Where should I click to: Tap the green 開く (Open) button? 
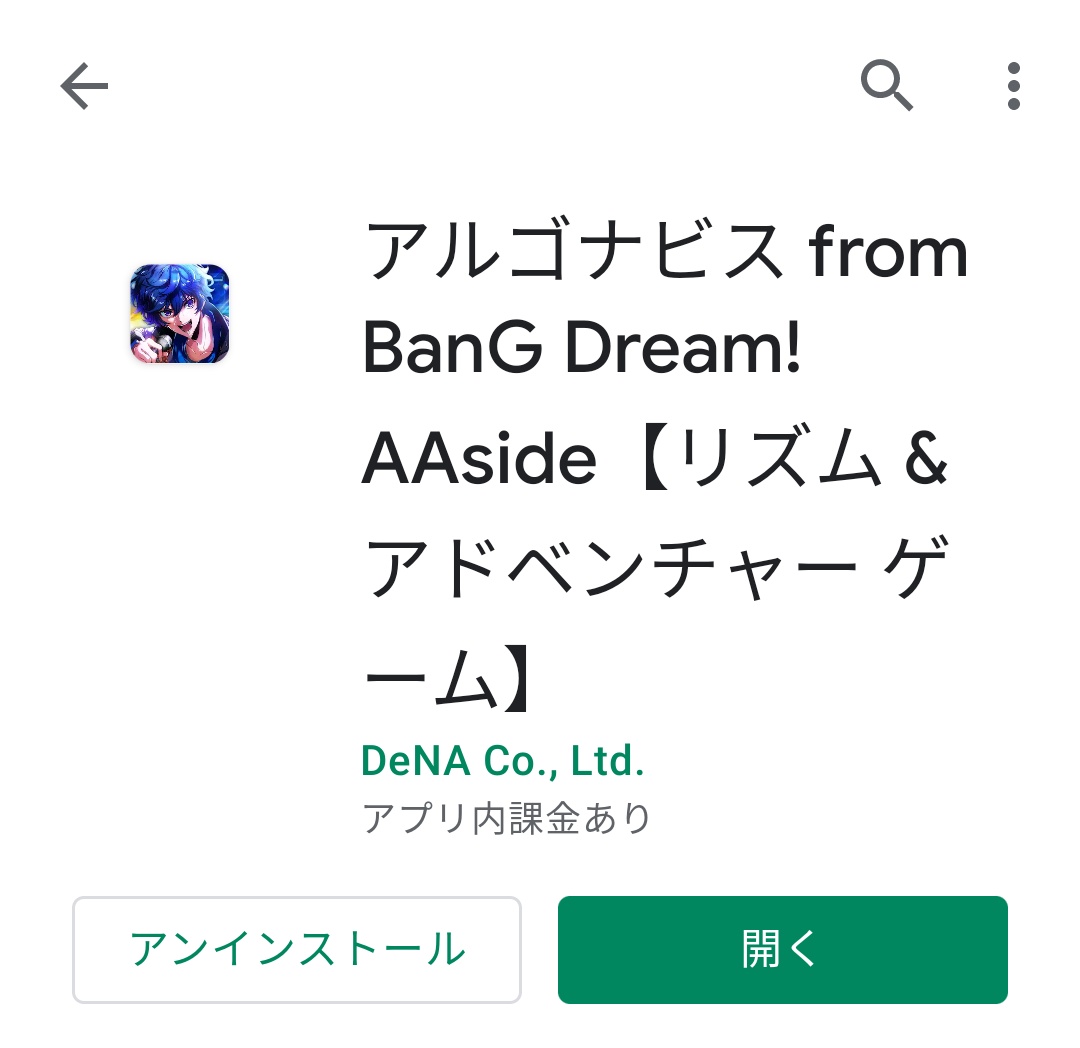tap(782, 949)
